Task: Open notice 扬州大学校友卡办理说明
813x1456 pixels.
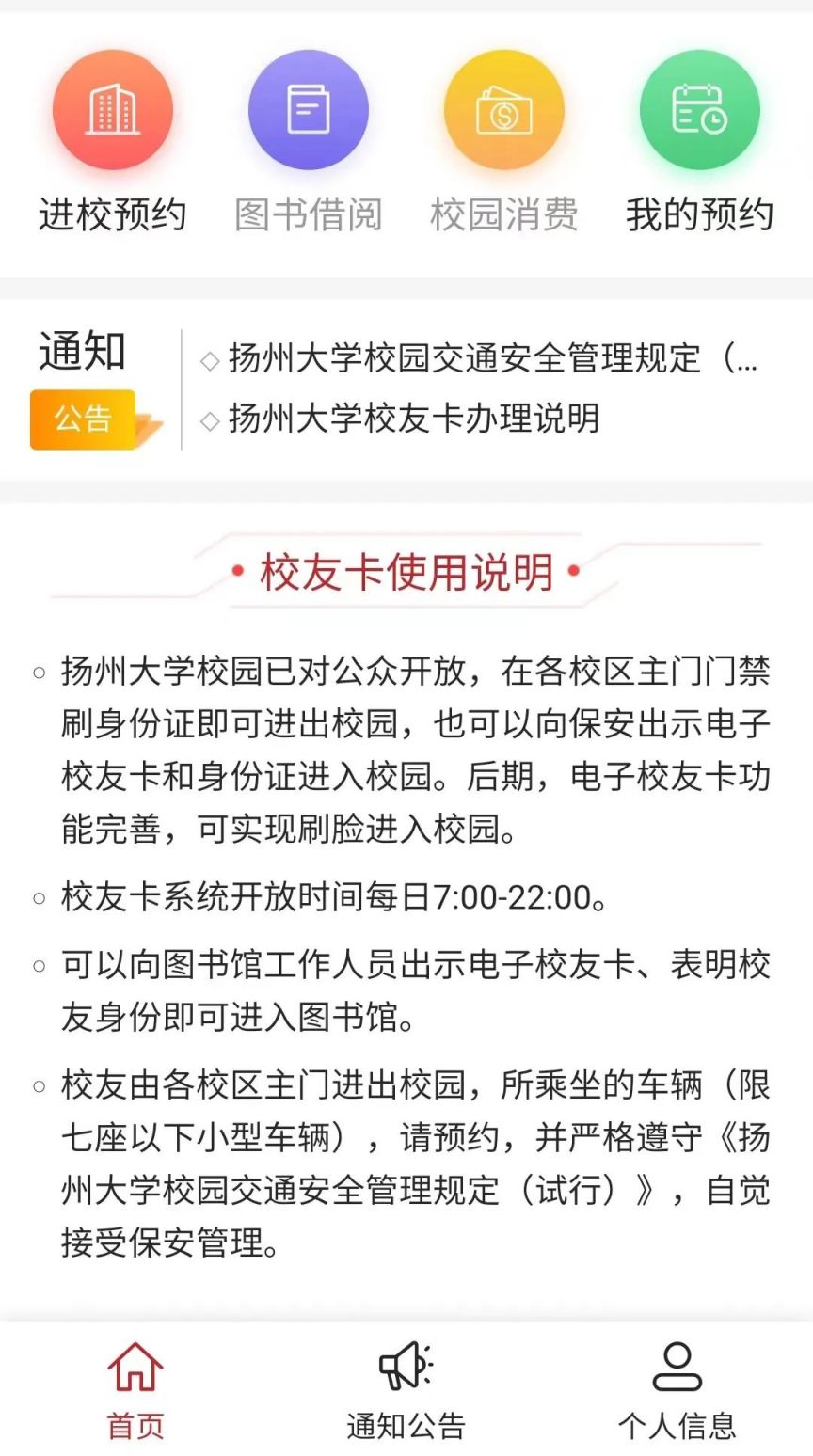Action: (414, 419)
